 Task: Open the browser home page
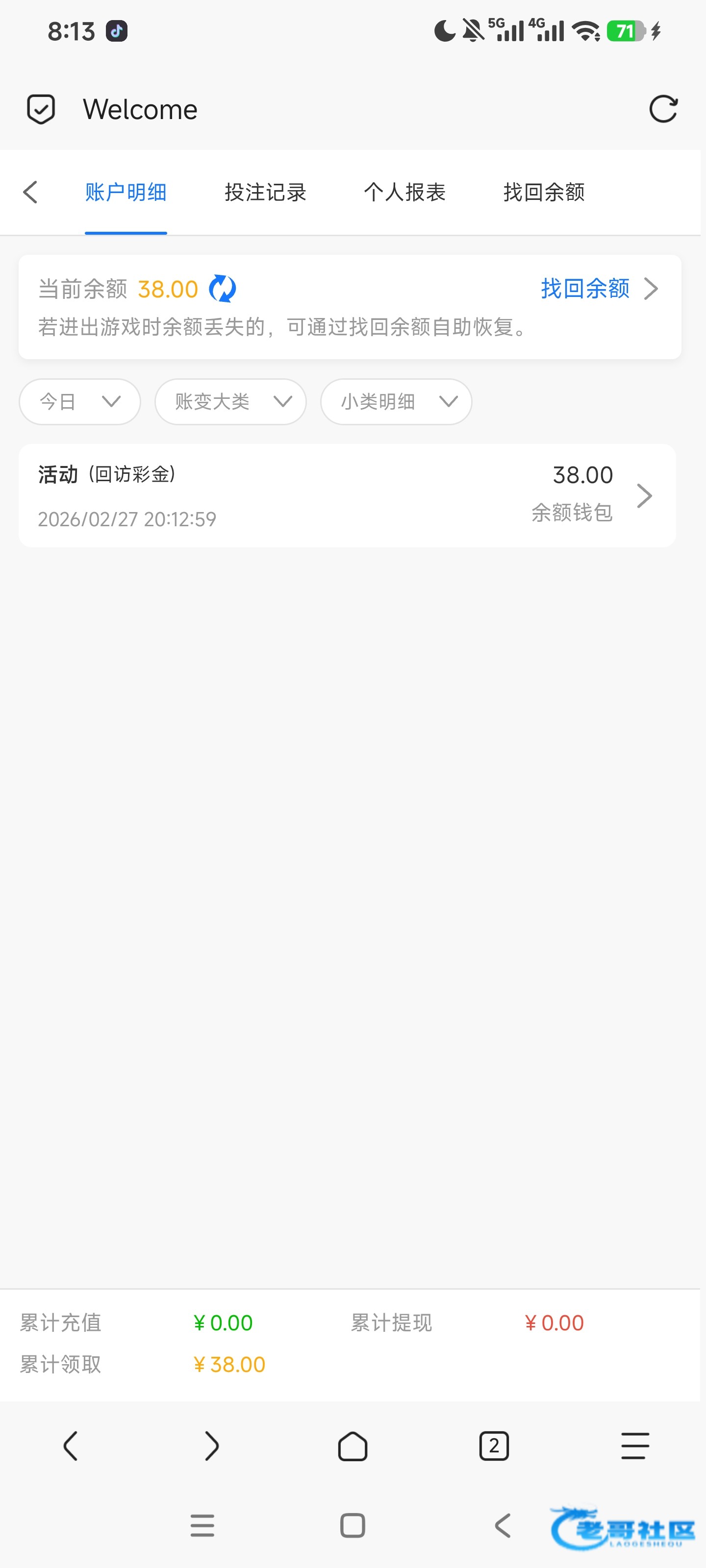point(353,1445)
